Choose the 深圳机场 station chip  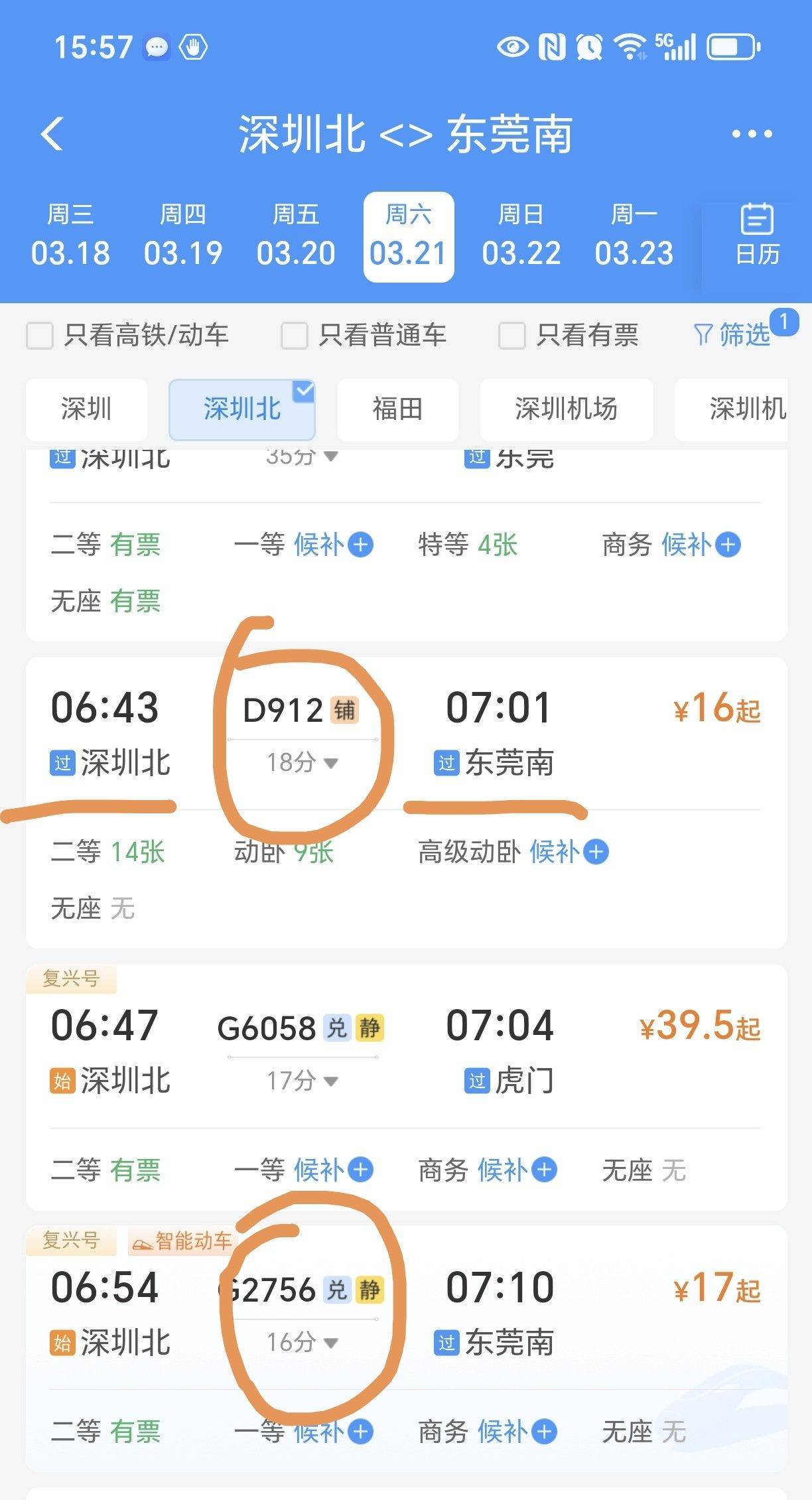pyautogui.click(x=566, y=409)
